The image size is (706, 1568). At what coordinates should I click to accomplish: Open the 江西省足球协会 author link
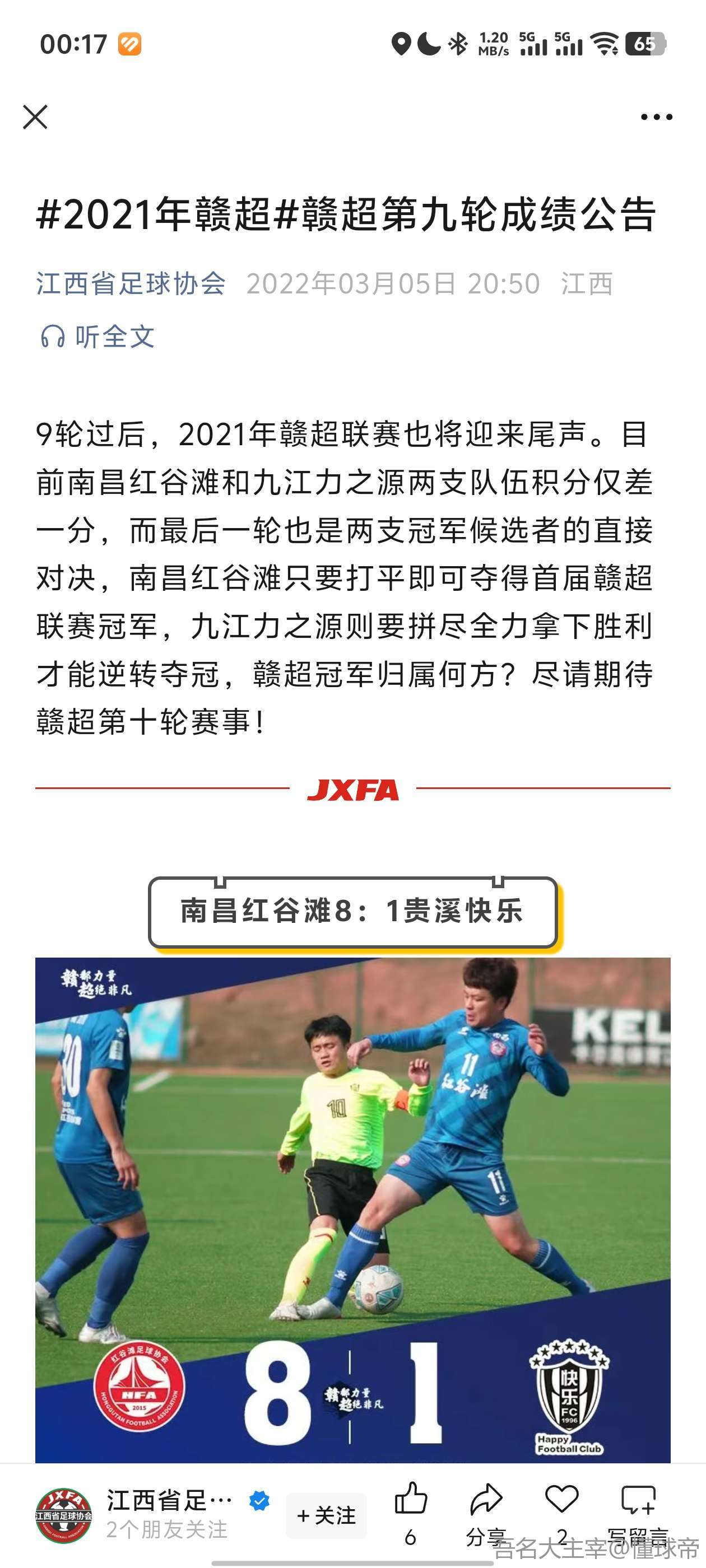[131, 284]
